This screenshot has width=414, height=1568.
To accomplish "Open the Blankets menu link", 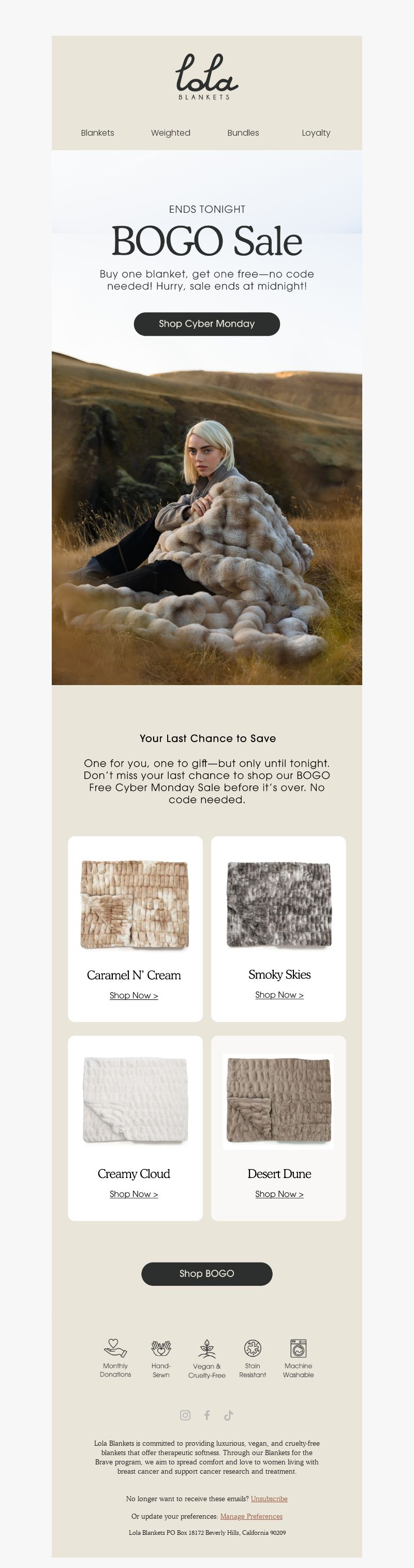I will coord(97,133).
